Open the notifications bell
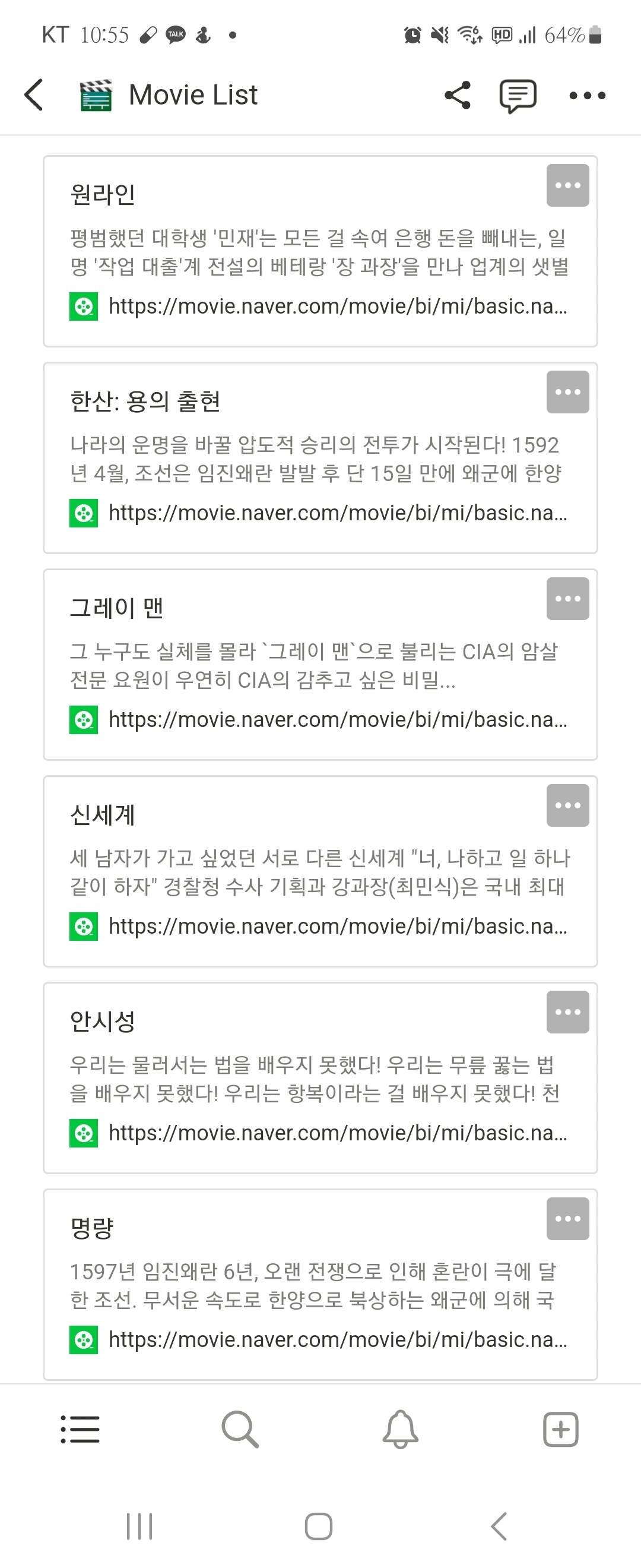The height and width of the screenshot is (1568, 641). (400, 1428)
